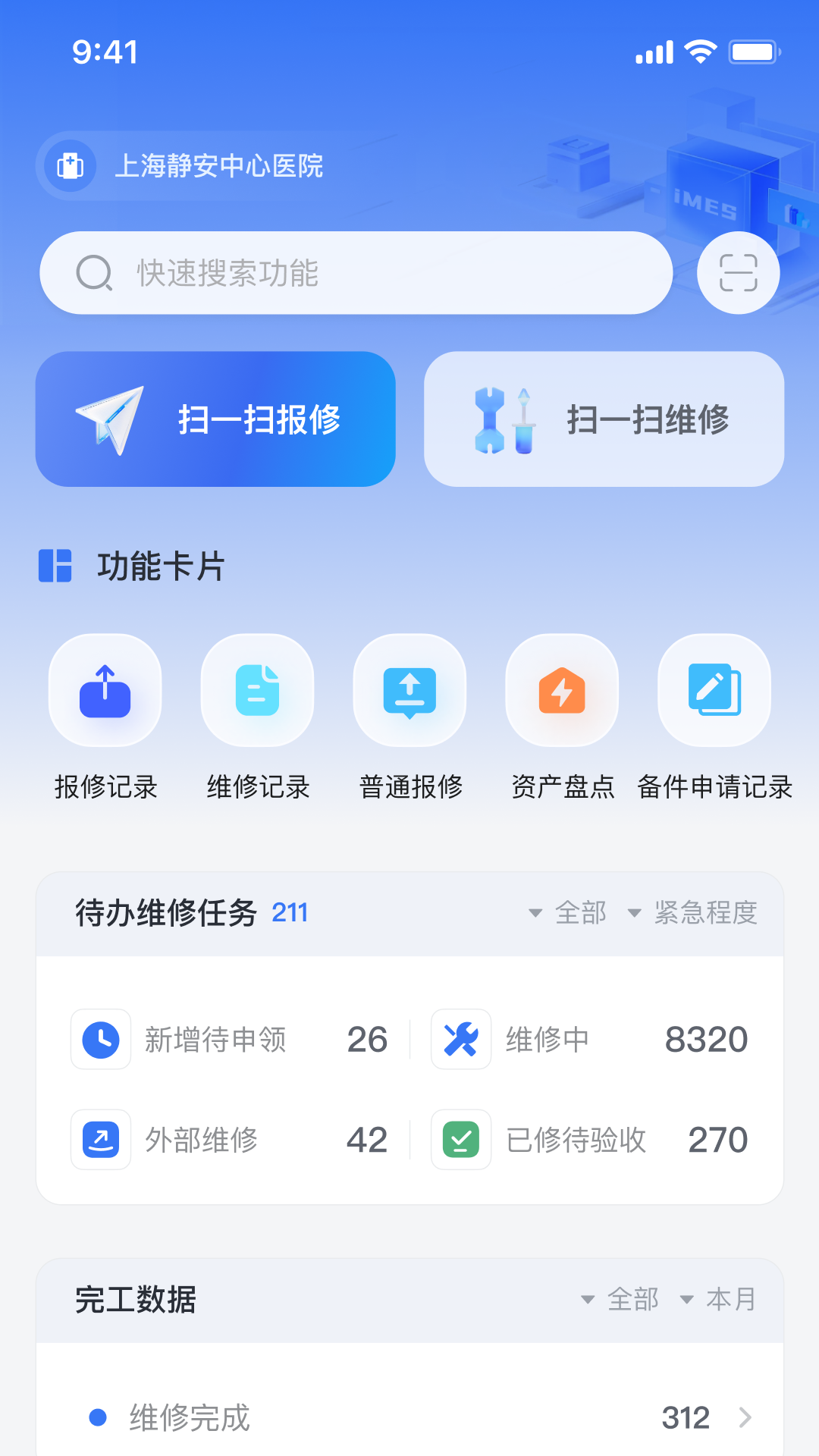The height and width of the screenshot is (1456, 819).
Task: Tap the wrench icon beside 维修中
Action: point(461,1039)
